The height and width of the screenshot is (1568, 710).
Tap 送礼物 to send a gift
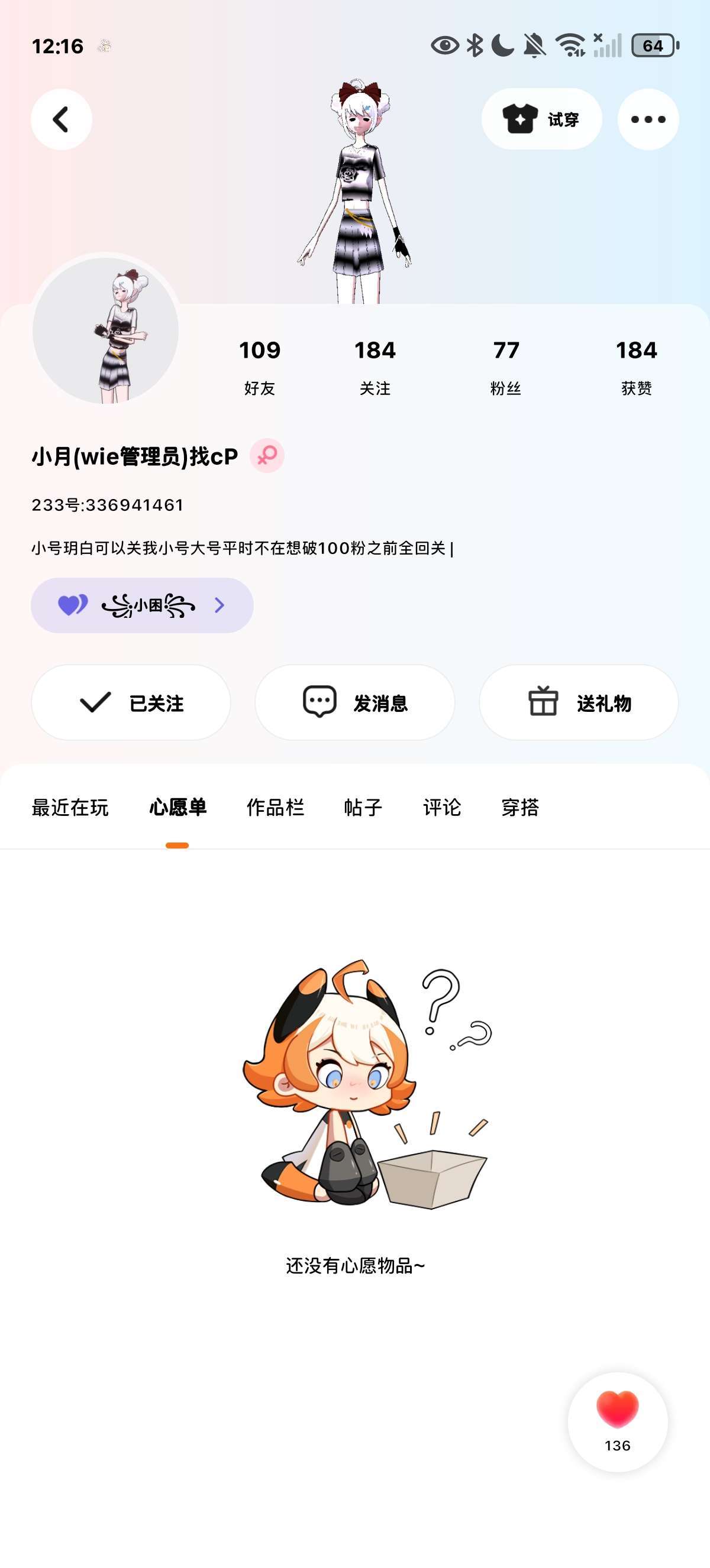(579, 702)
